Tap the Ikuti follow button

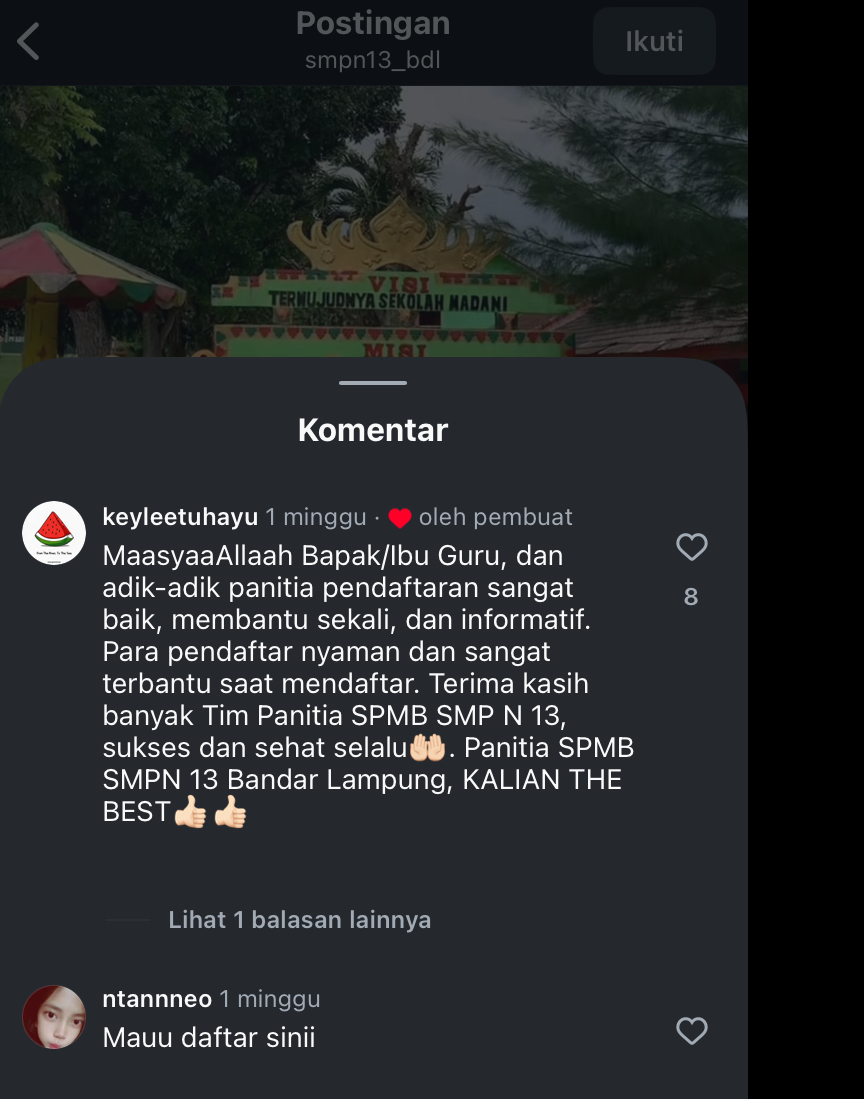point(654,42)
